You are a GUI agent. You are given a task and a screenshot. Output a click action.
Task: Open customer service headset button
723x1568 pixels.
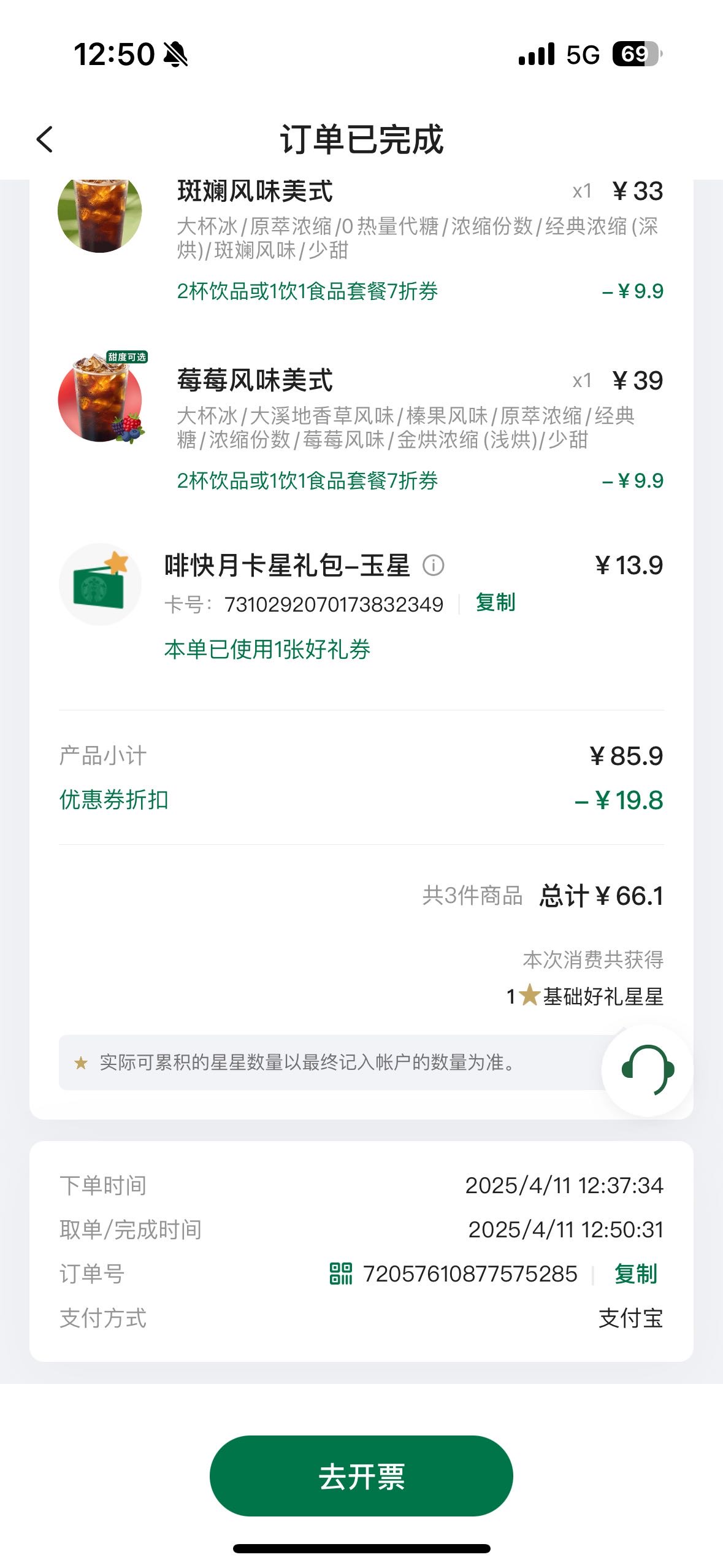648,1069
